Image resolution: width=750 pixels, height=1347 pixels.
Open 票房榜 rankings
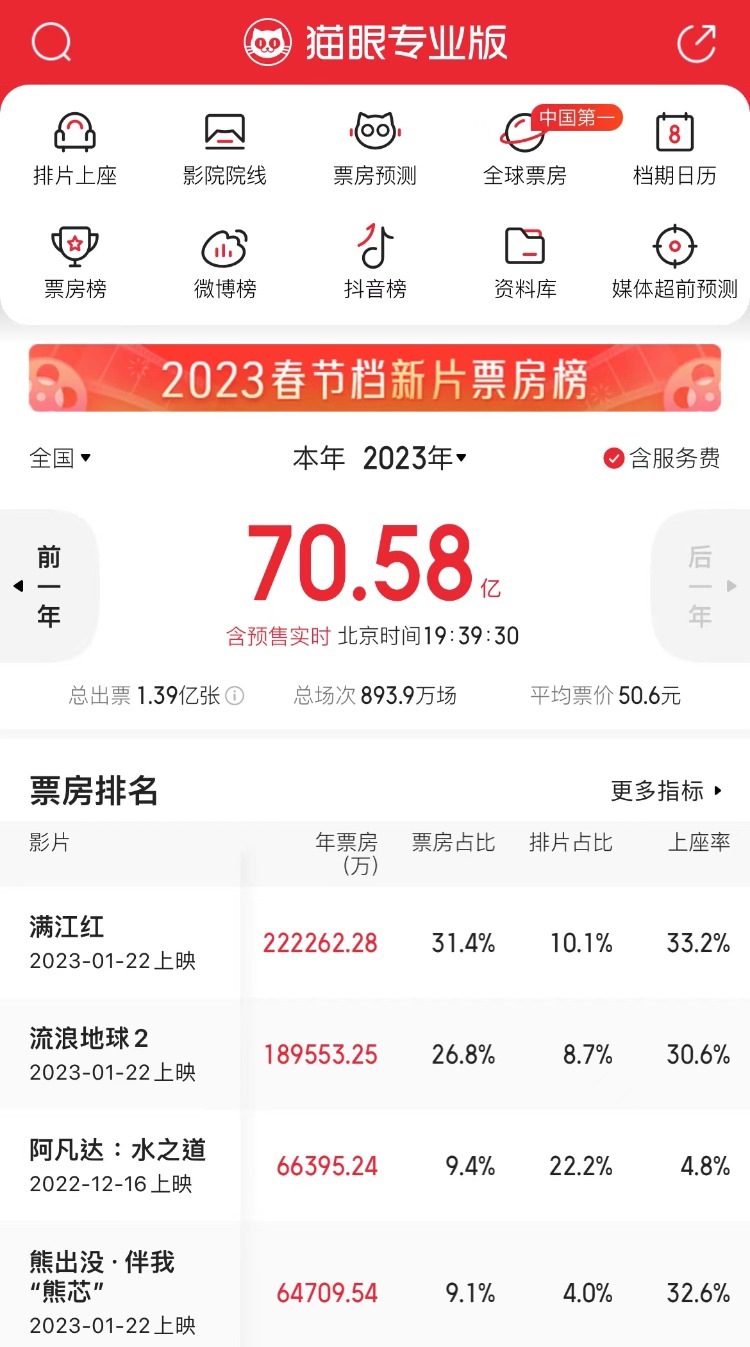(75, 262)
